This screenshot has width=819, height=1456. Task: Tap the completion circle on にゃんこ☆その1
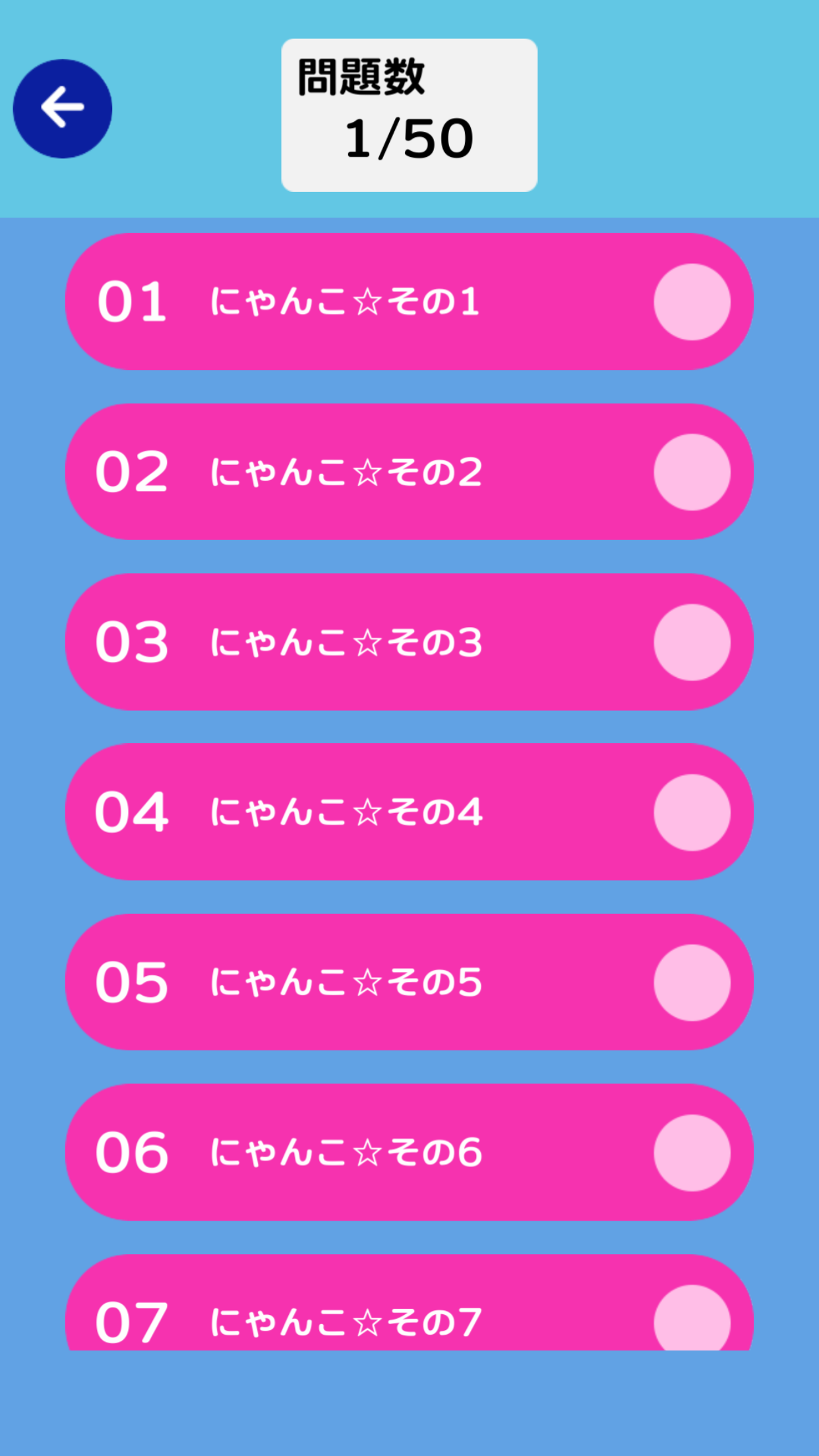[x=691, y=300]
